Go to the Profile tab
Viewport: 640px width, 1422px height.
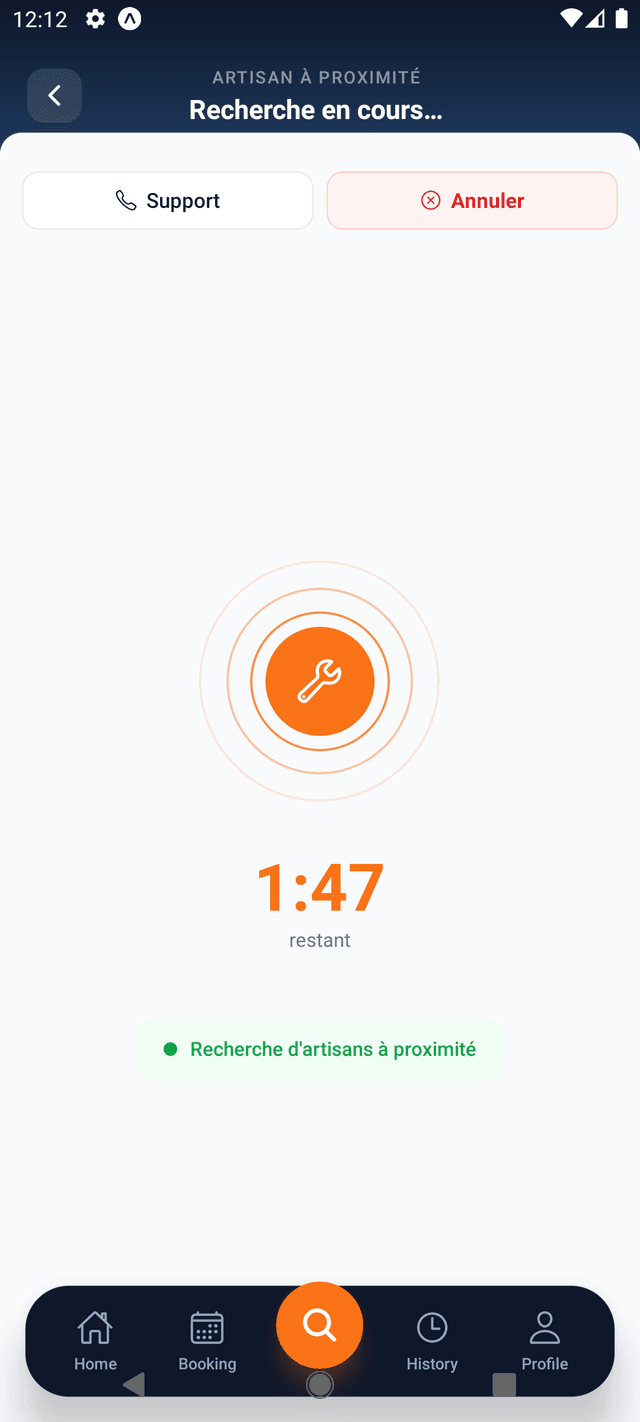point(544,1340)
